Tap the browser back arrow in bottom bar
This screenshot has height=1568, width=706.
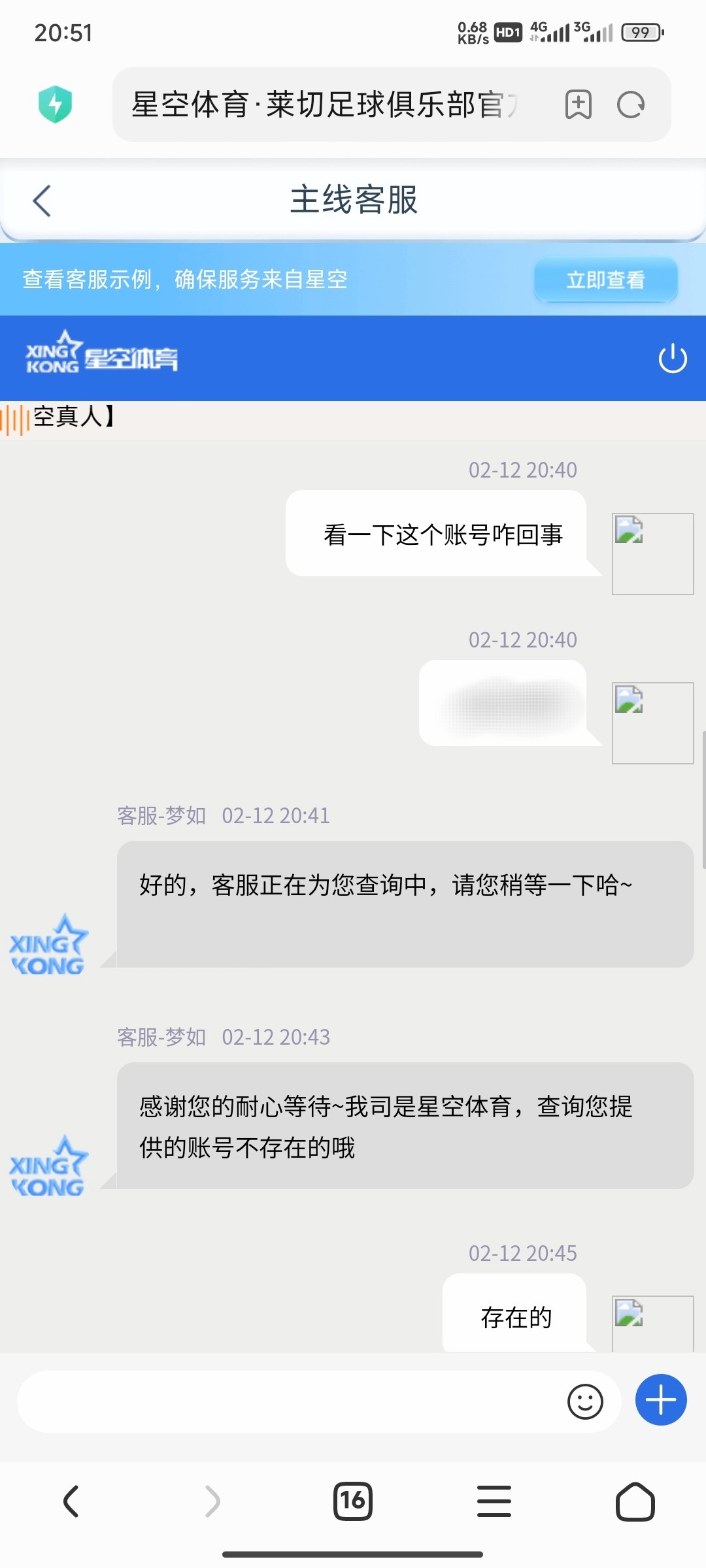click(72, 1501)
